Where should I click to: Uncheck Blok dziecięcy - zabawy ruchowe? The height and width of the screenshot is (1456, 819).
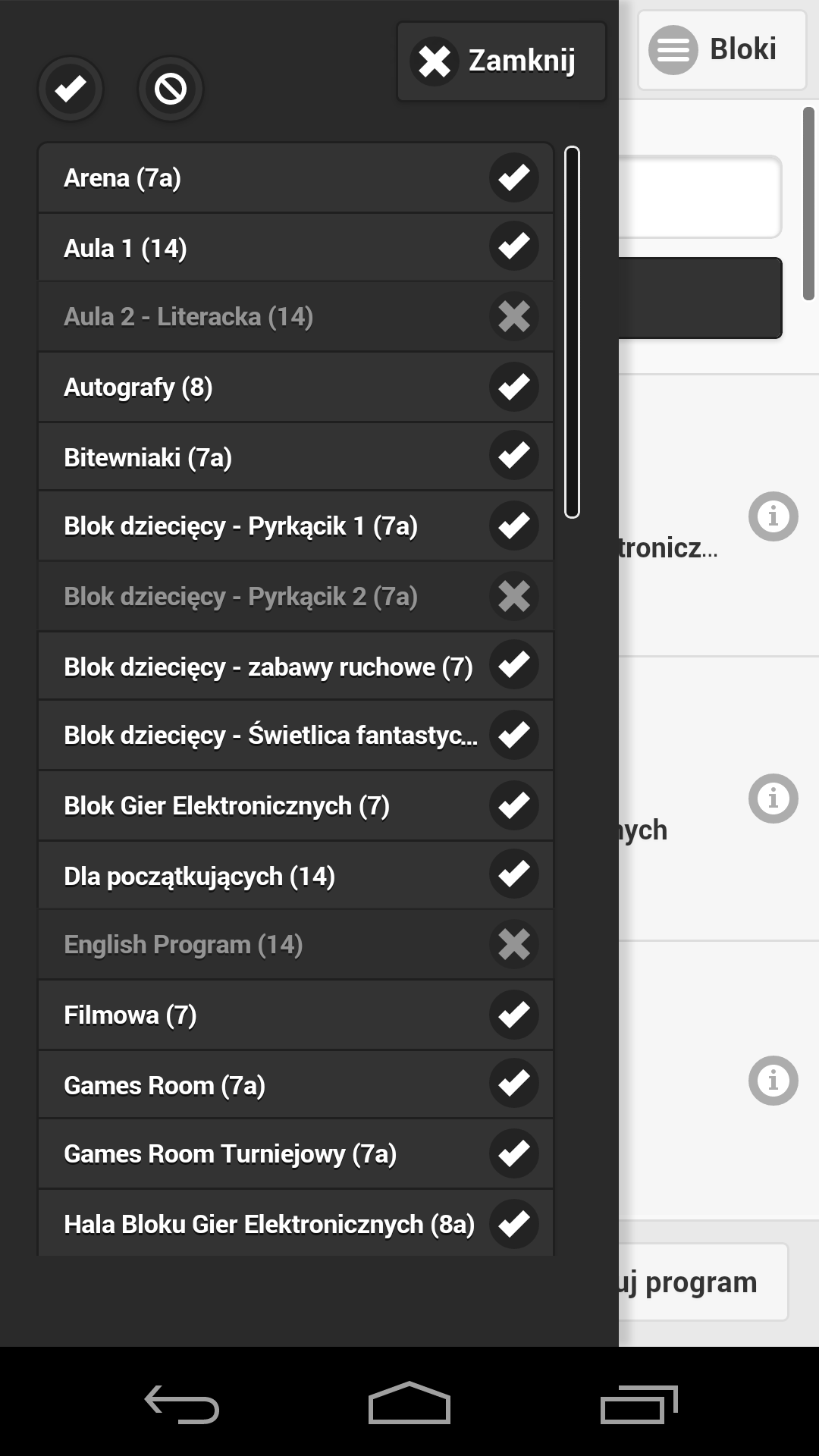513,666
